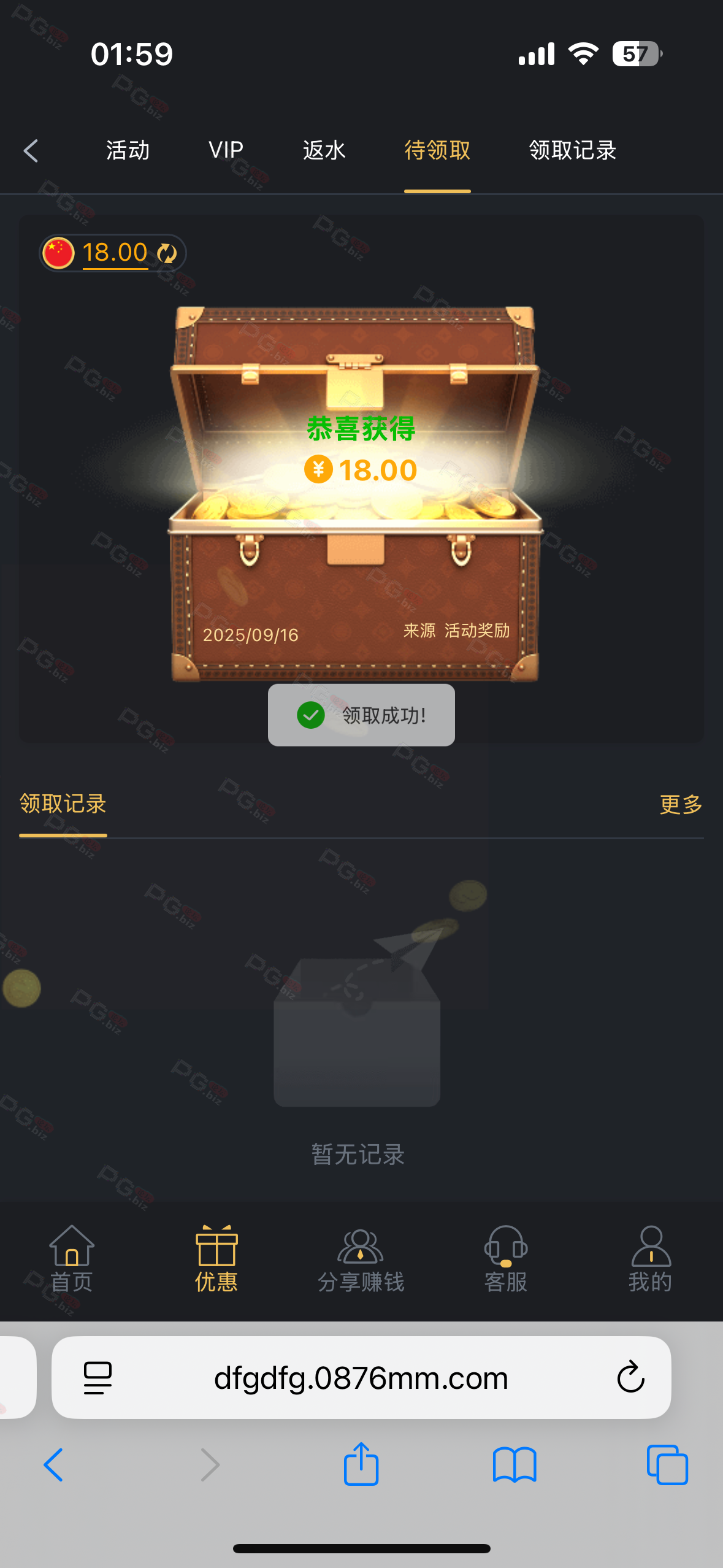Open the 我的 profile tab
Image resolution: width=723 pixels, height=1568 pixels.
click(x=650, y=1259)
